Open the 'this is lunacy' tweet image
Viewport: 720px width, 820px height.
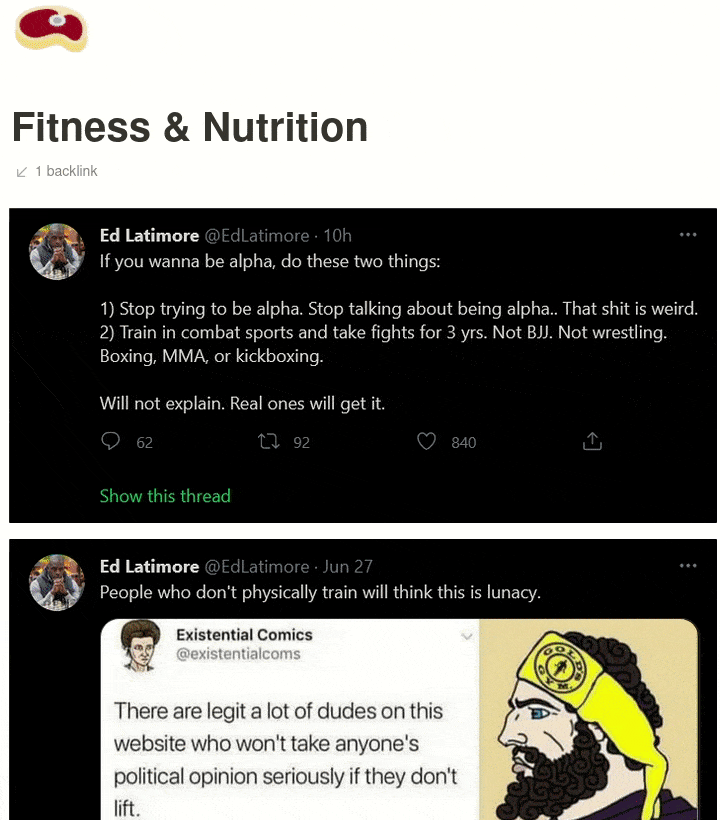point(362,680)
